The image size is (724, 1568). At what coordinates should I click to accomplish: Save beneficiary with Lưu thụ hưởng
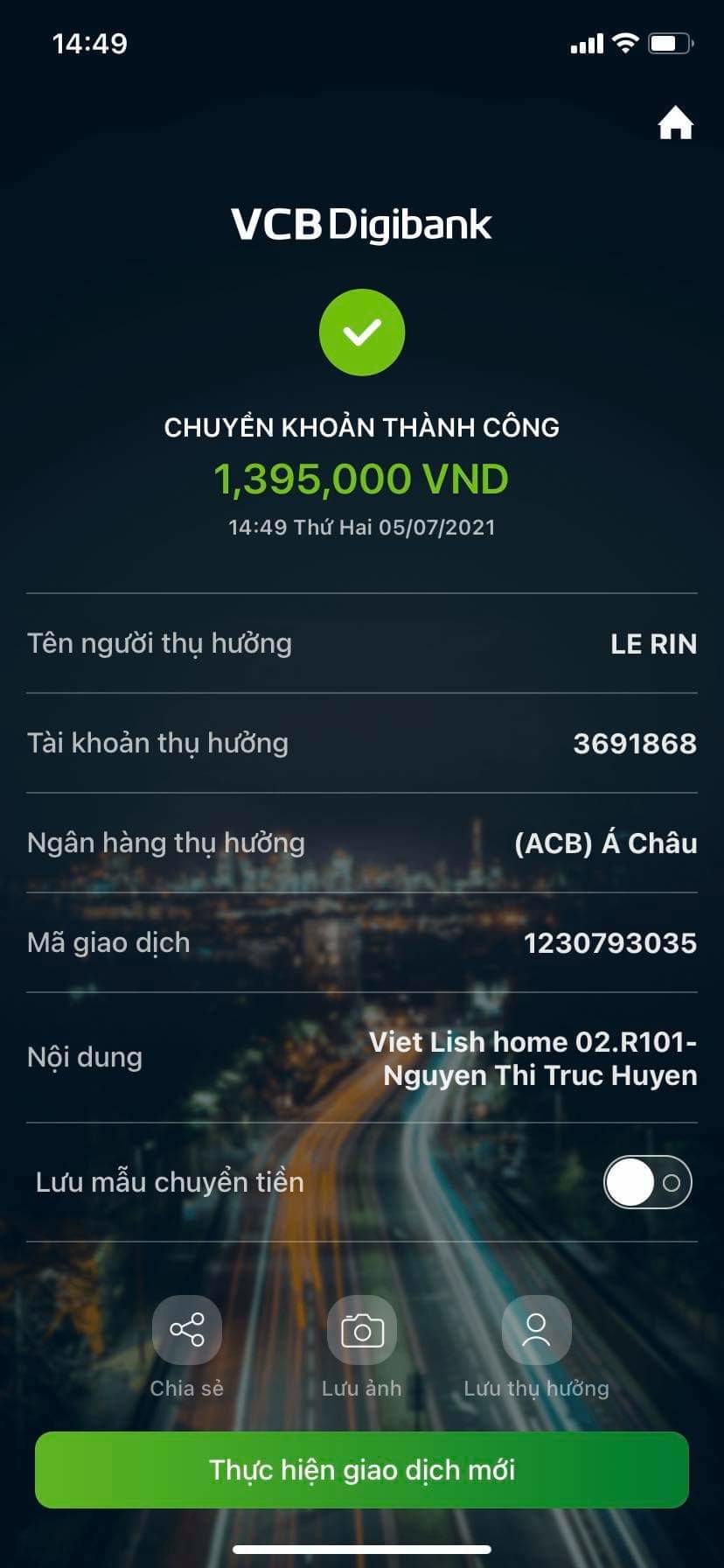pos(536,1330)
